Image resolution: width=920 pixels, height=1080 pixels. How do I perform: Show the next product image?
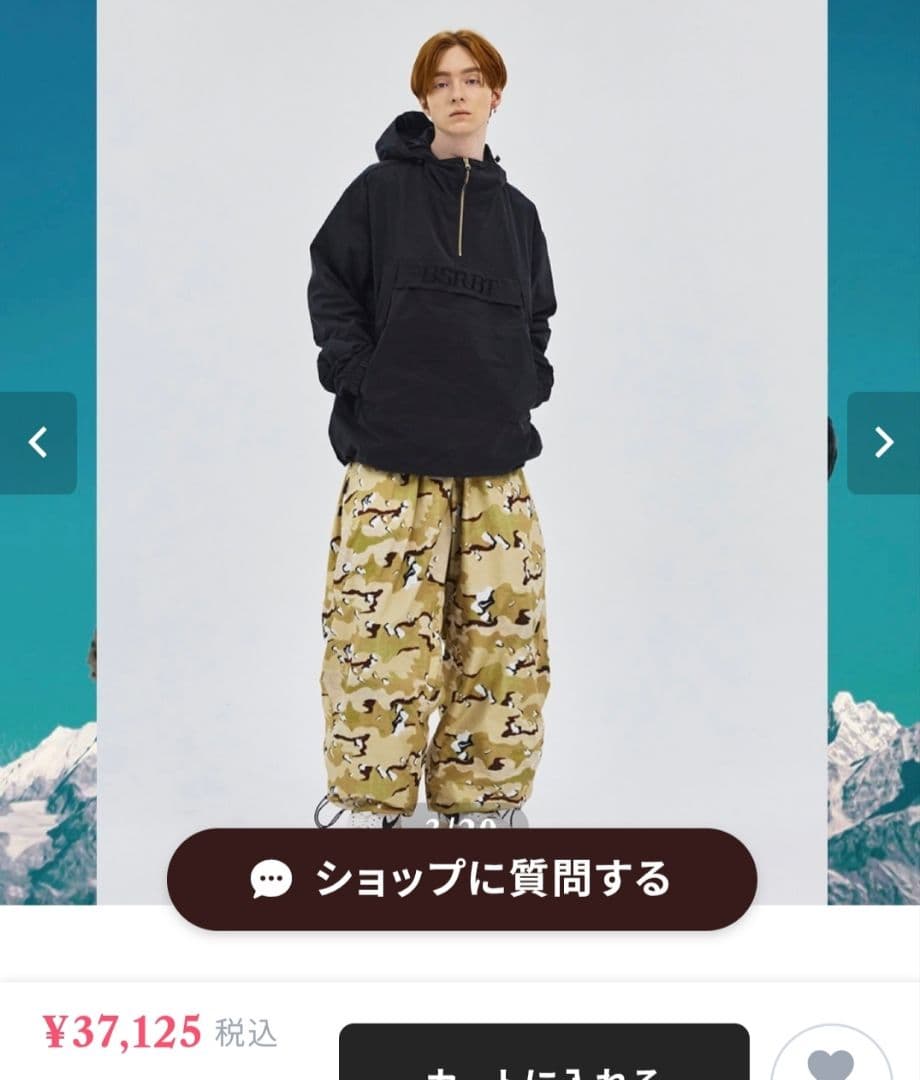(x=883, y=442)
